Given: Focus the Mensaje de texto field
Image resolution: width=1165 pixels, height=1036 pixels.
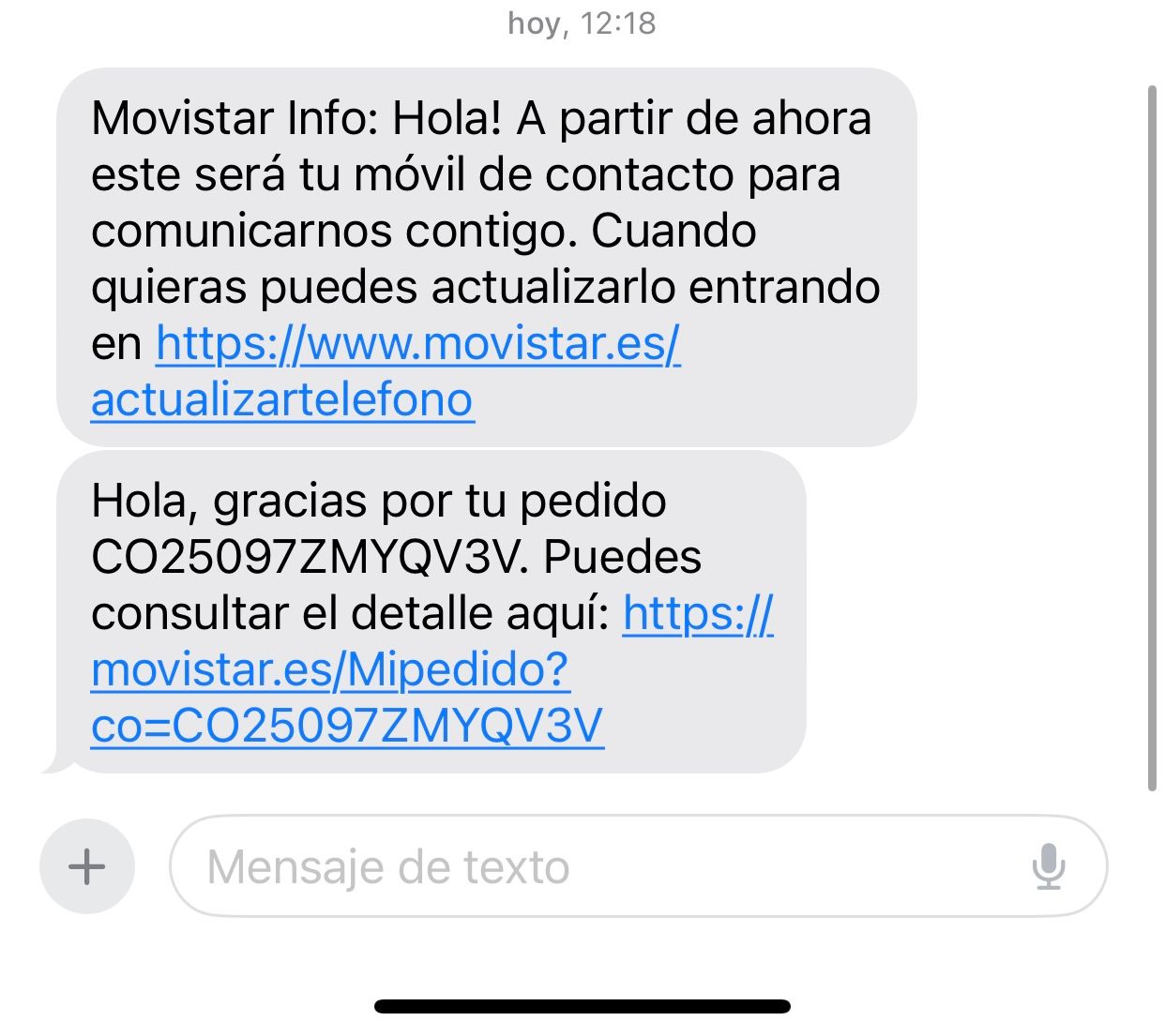Looking at the screenshot, I should click(x=600, y=866).
